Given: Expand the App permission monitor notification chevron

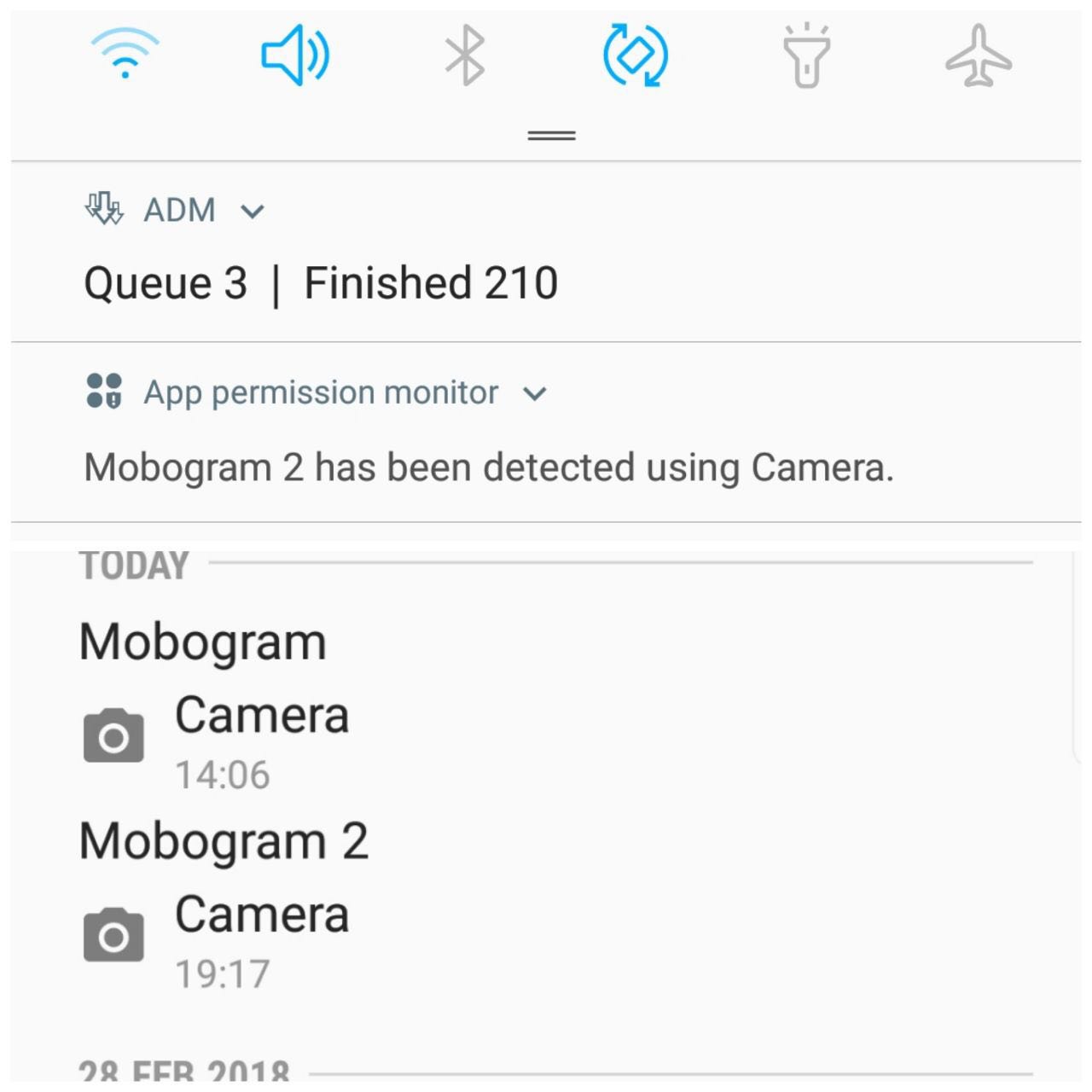Looking at the screenshot, I should [x=535, y=393].
